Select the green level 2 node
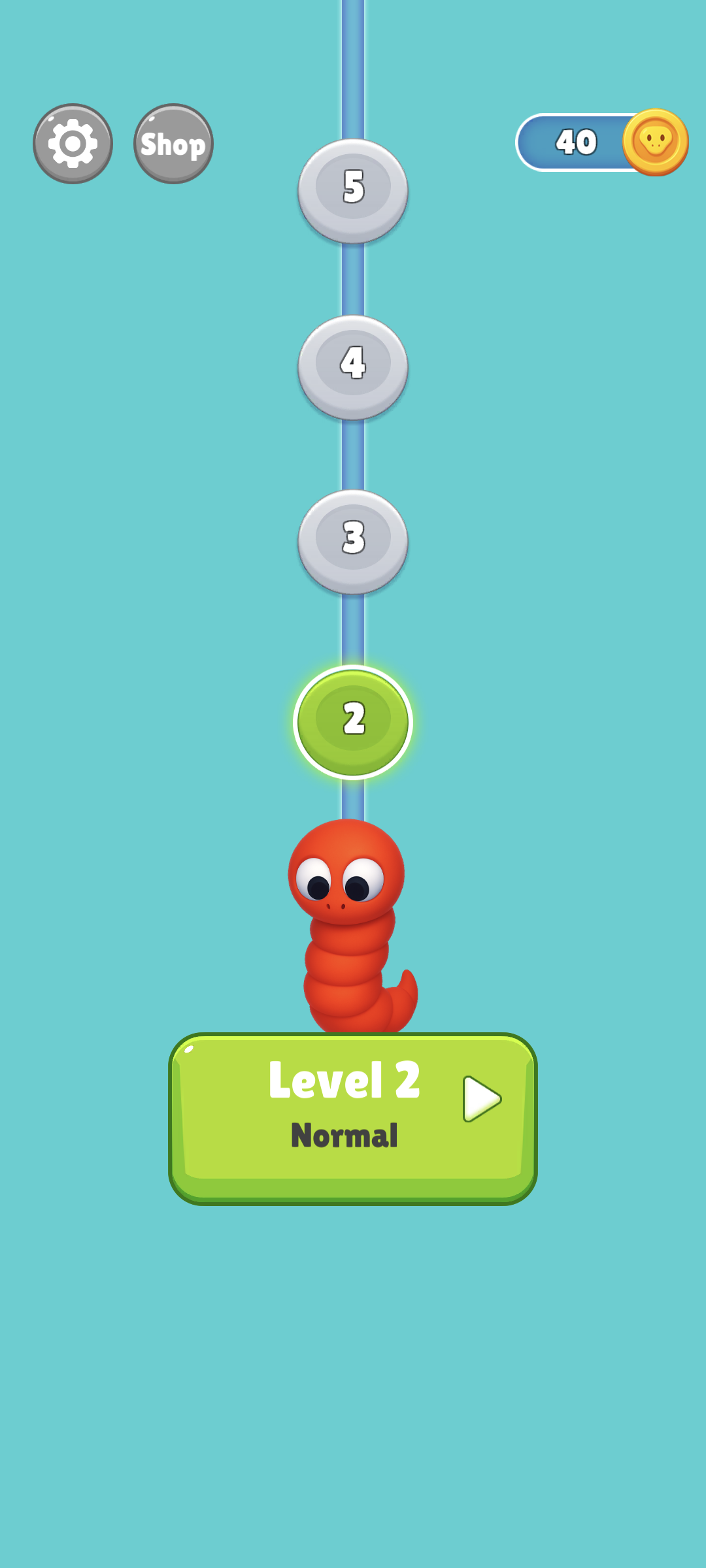706x1568 pixels. coord(353,721)
